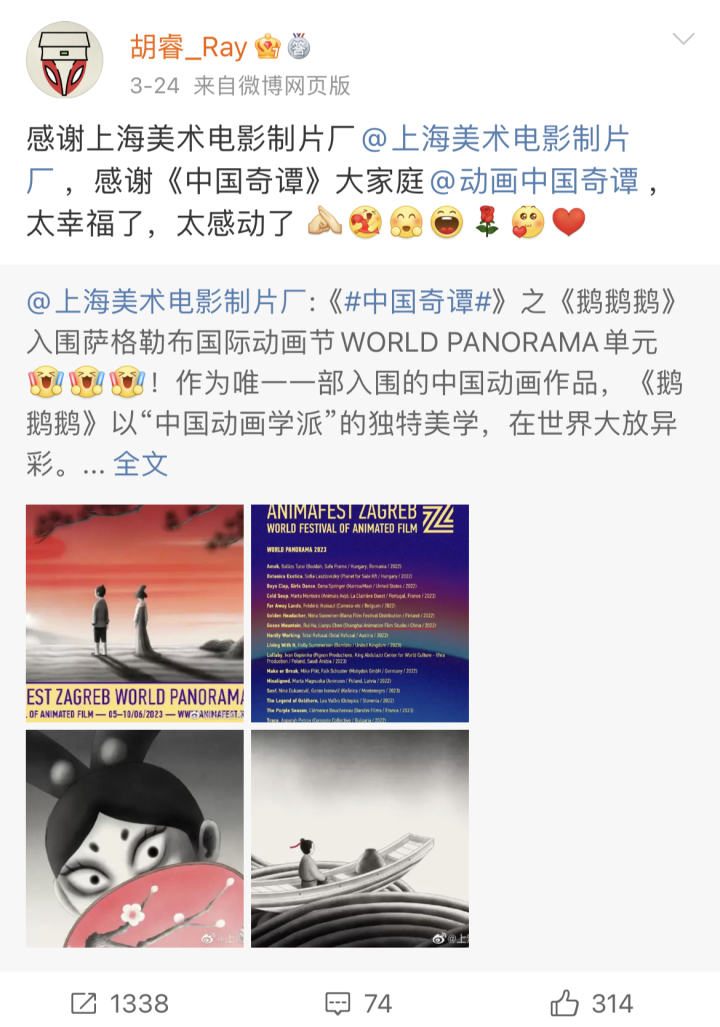View the boat on waves image
Viewport: 720px width, 1027px height.
[360, 838]
